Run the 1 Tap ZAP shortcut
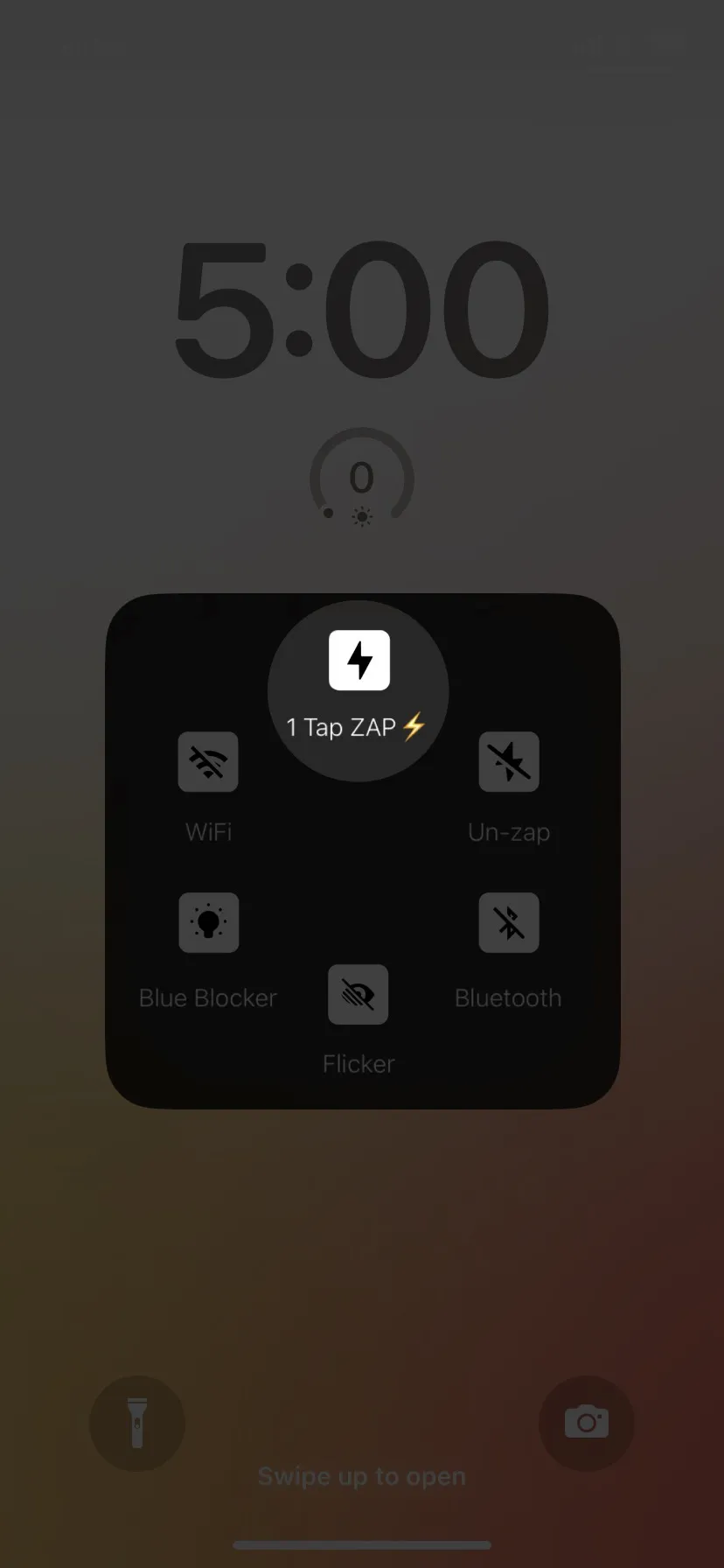This screenshot has width=724, height=1568. pos(359,661)
